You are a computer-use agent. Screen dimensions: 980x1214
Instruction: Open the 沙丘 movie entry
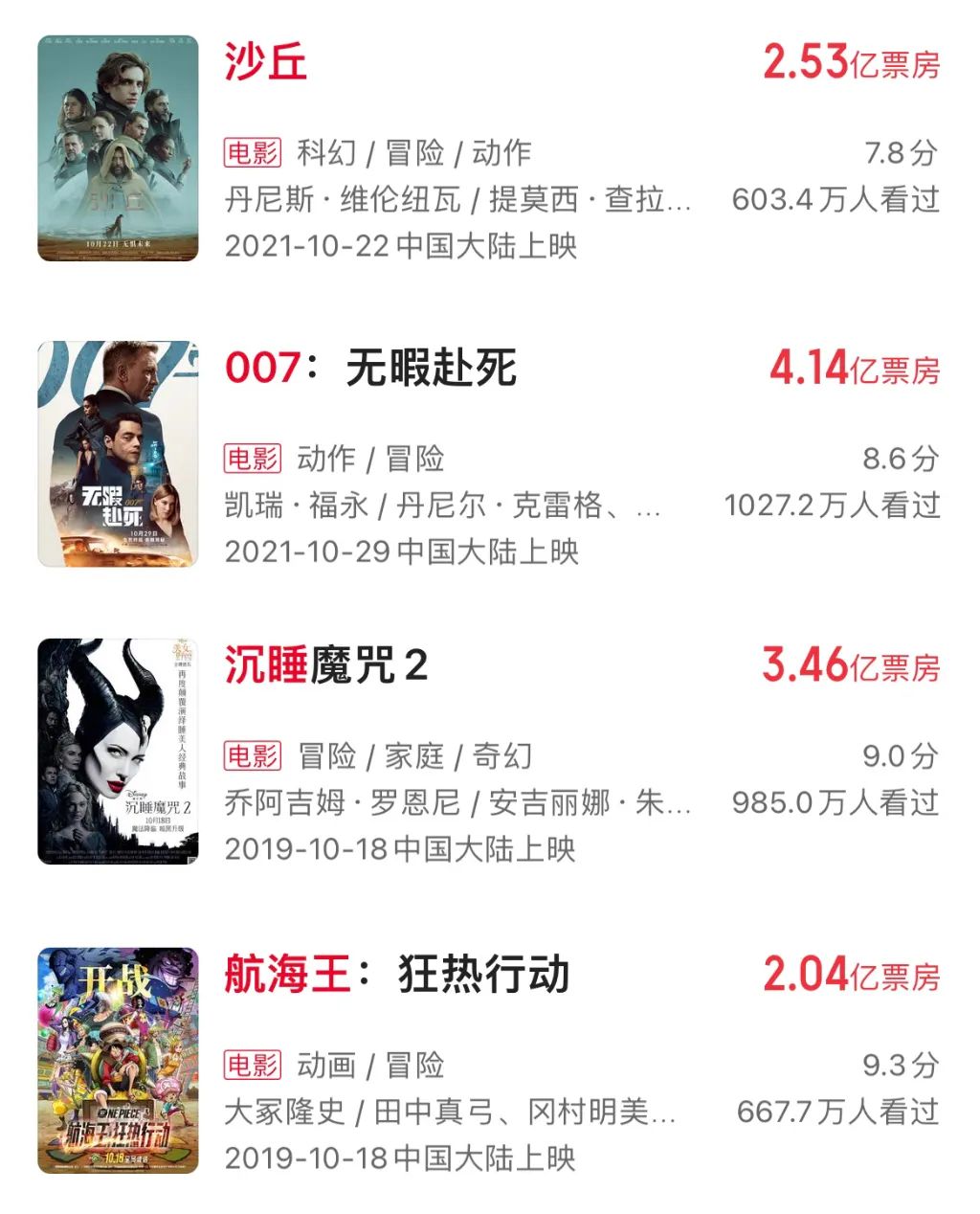click(265, 62)
